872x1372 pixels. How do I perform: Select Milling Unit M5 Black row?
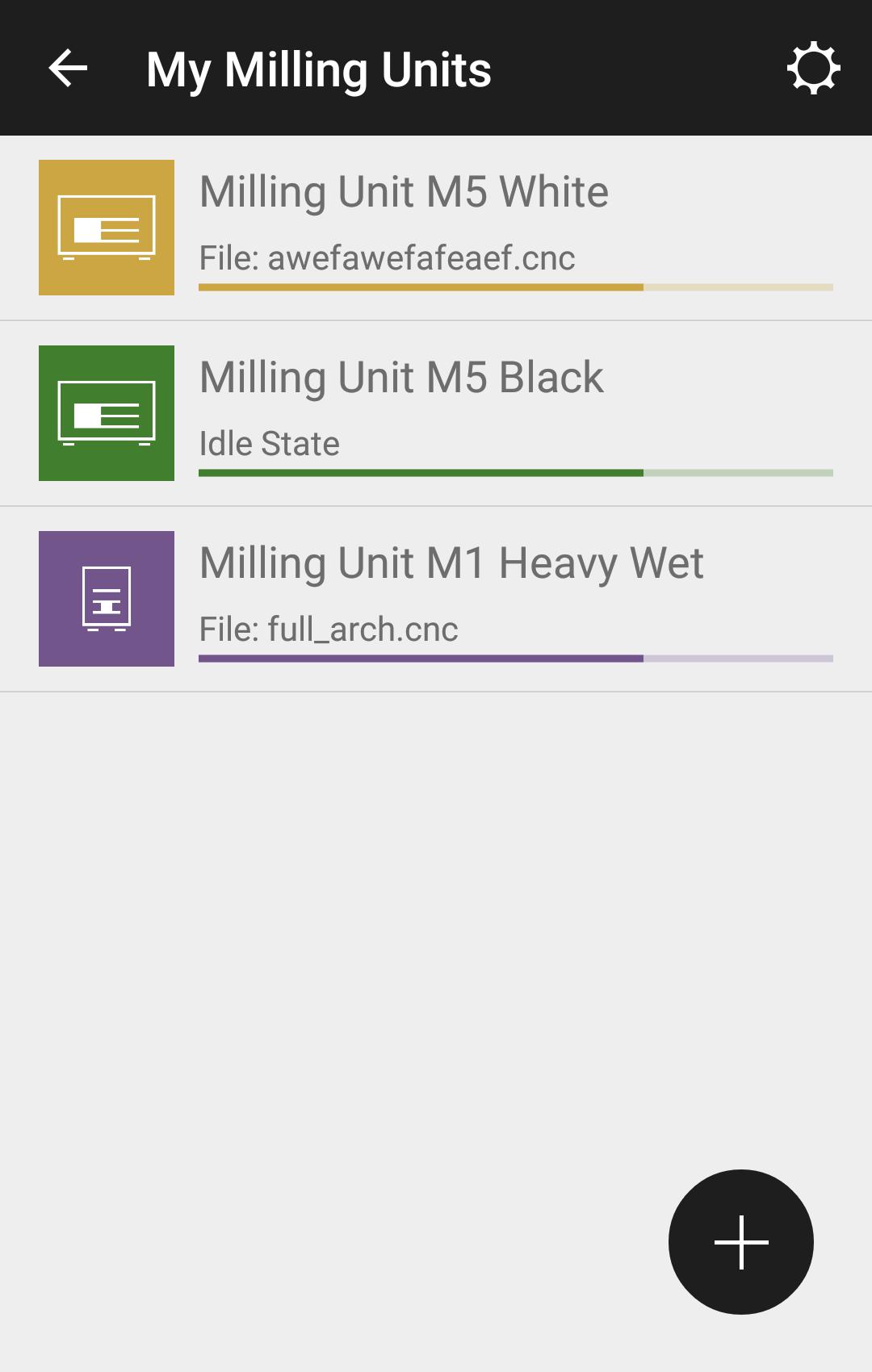coord(436,413)
